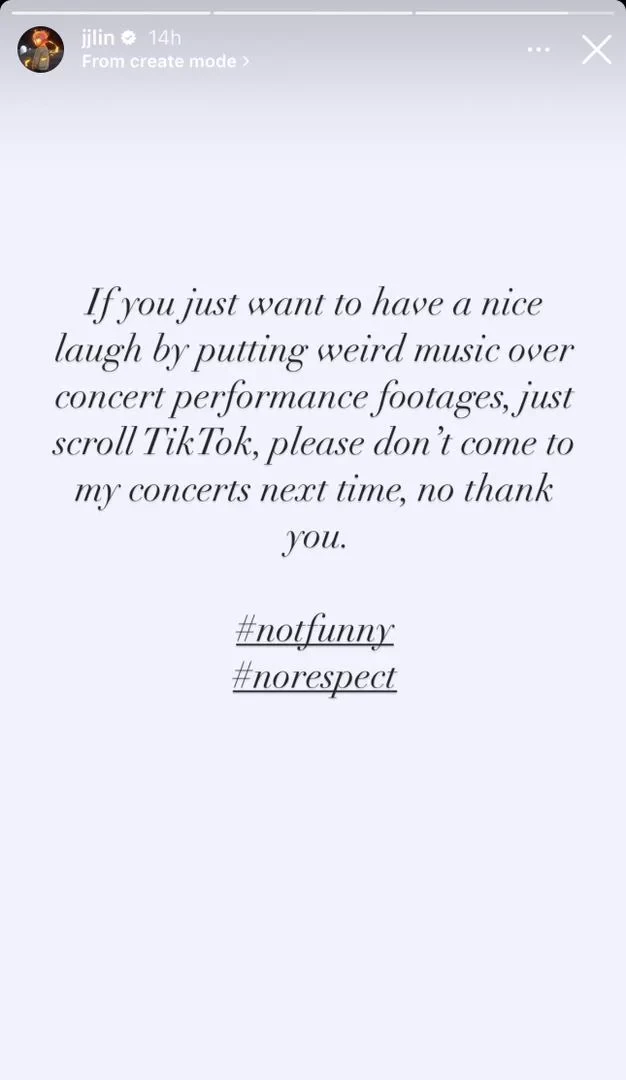Tap the jjlin username
This screenshot has height=1080, width=626.
click(98, 38)
